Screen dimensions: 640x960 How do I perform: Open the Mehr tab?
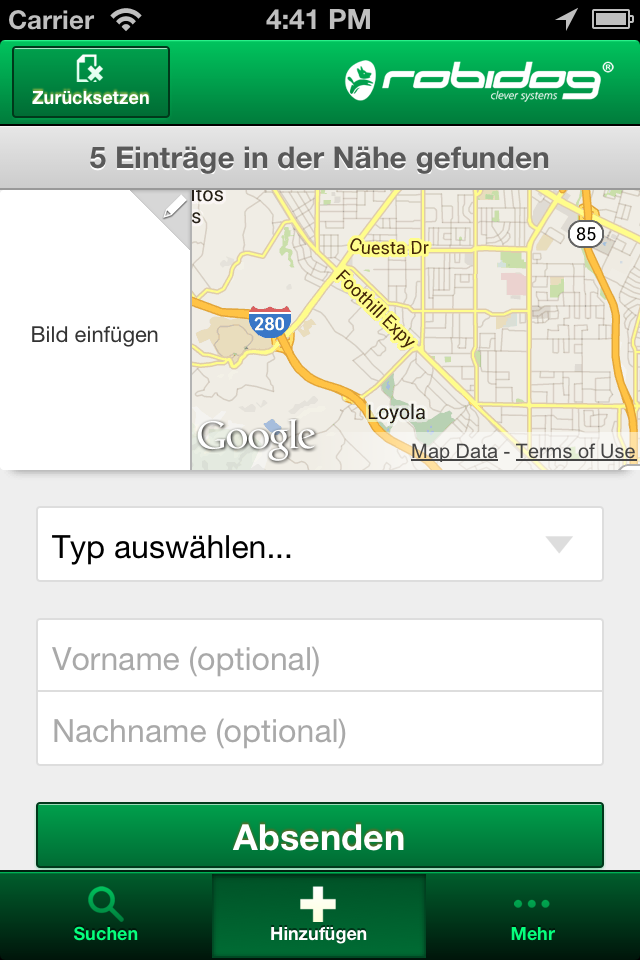(x=532, y=916)
